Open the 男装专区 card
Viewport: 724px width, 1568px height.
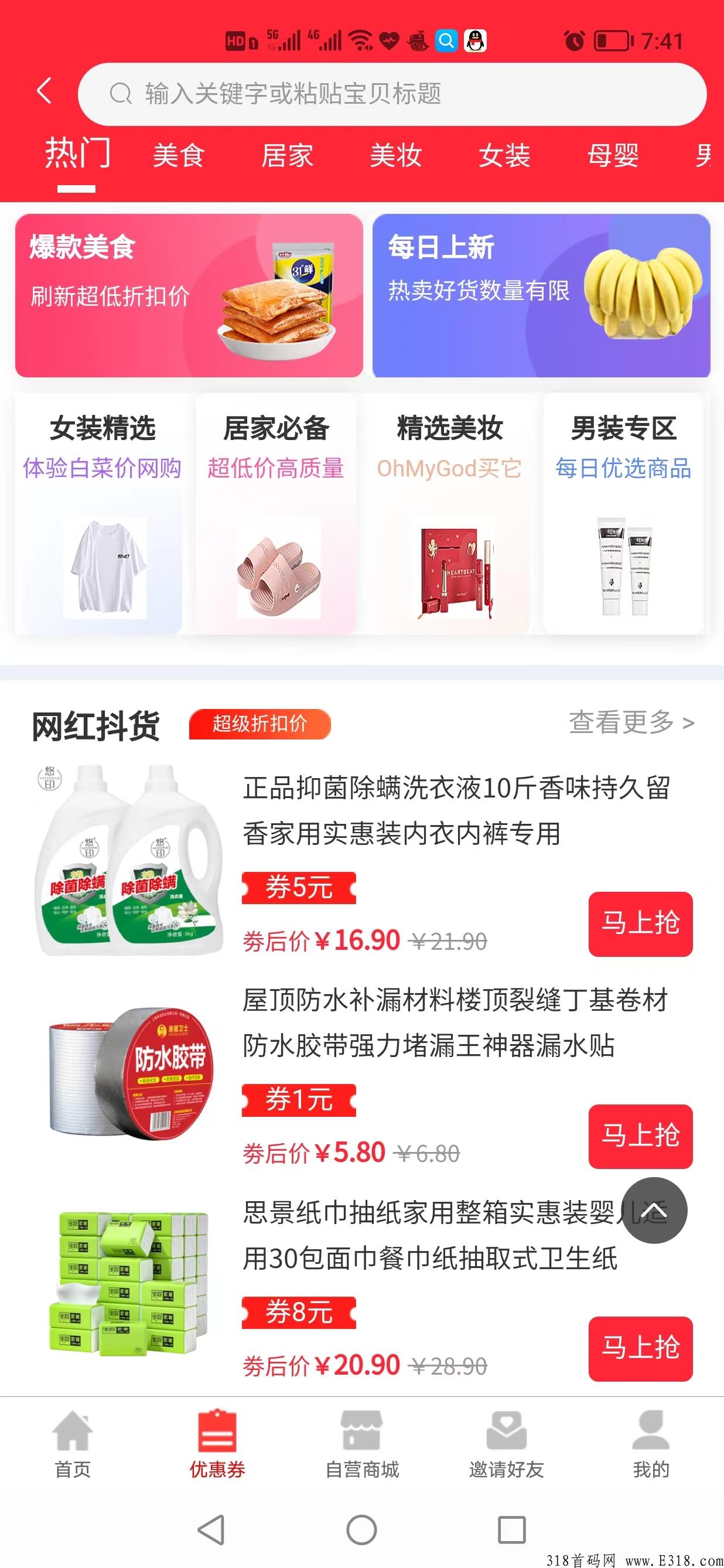[x=623, y=514]
